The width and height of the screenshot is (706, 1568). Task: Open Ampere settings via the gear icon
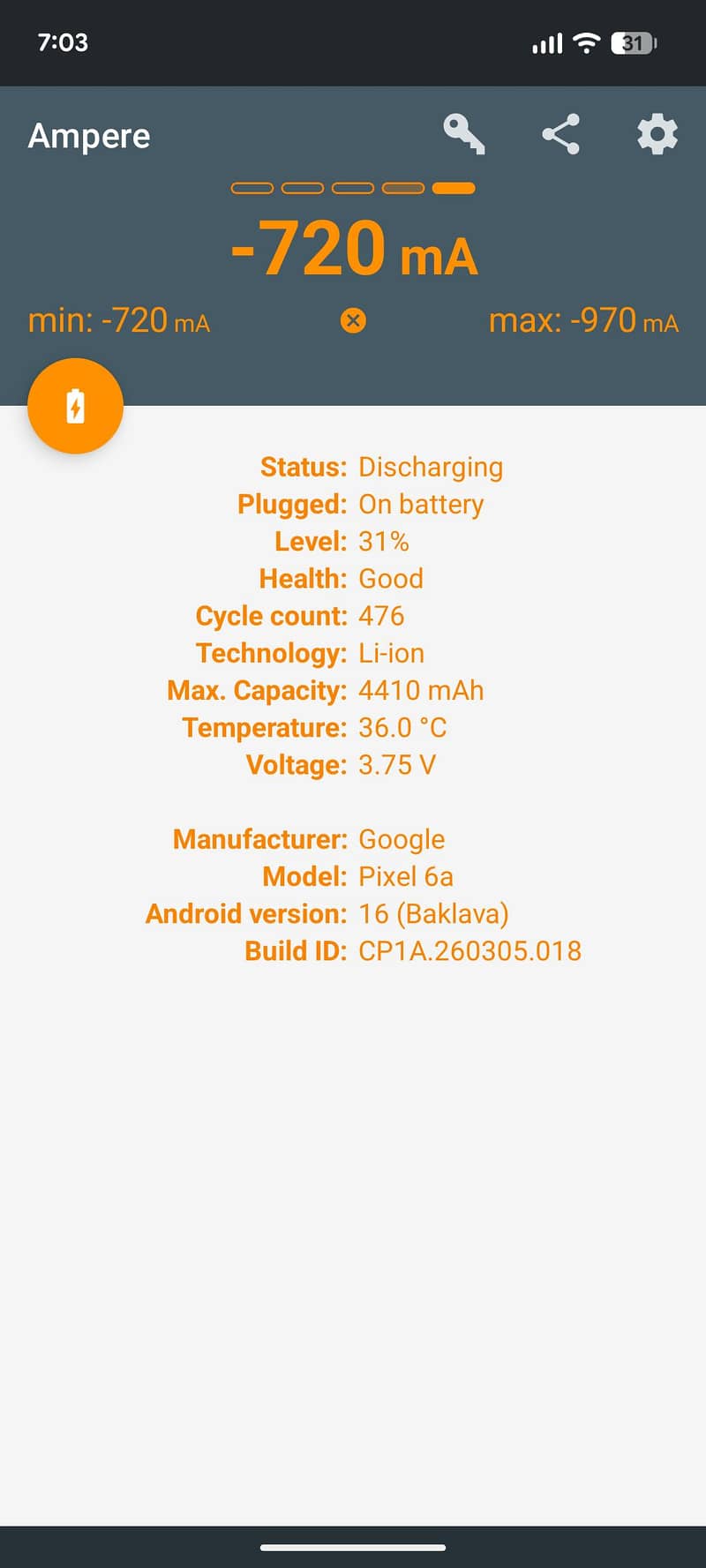[657, 135]
